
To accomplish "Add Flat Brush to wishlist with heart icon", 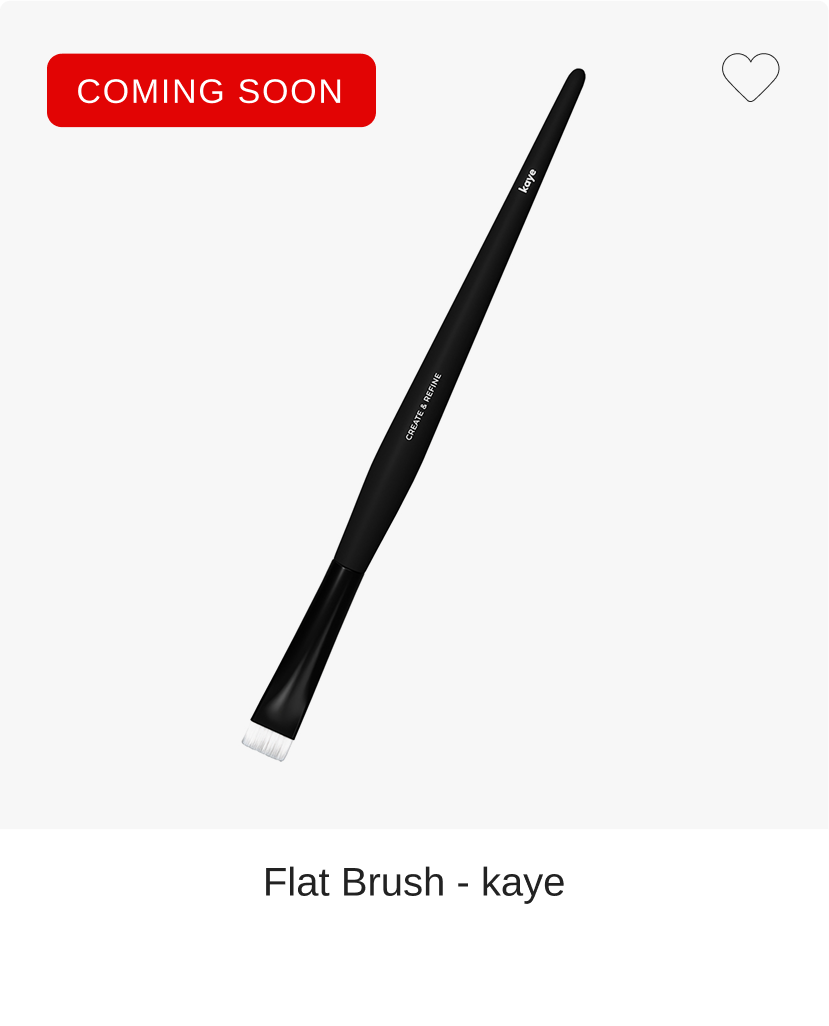I will click(x=750, y=77).
